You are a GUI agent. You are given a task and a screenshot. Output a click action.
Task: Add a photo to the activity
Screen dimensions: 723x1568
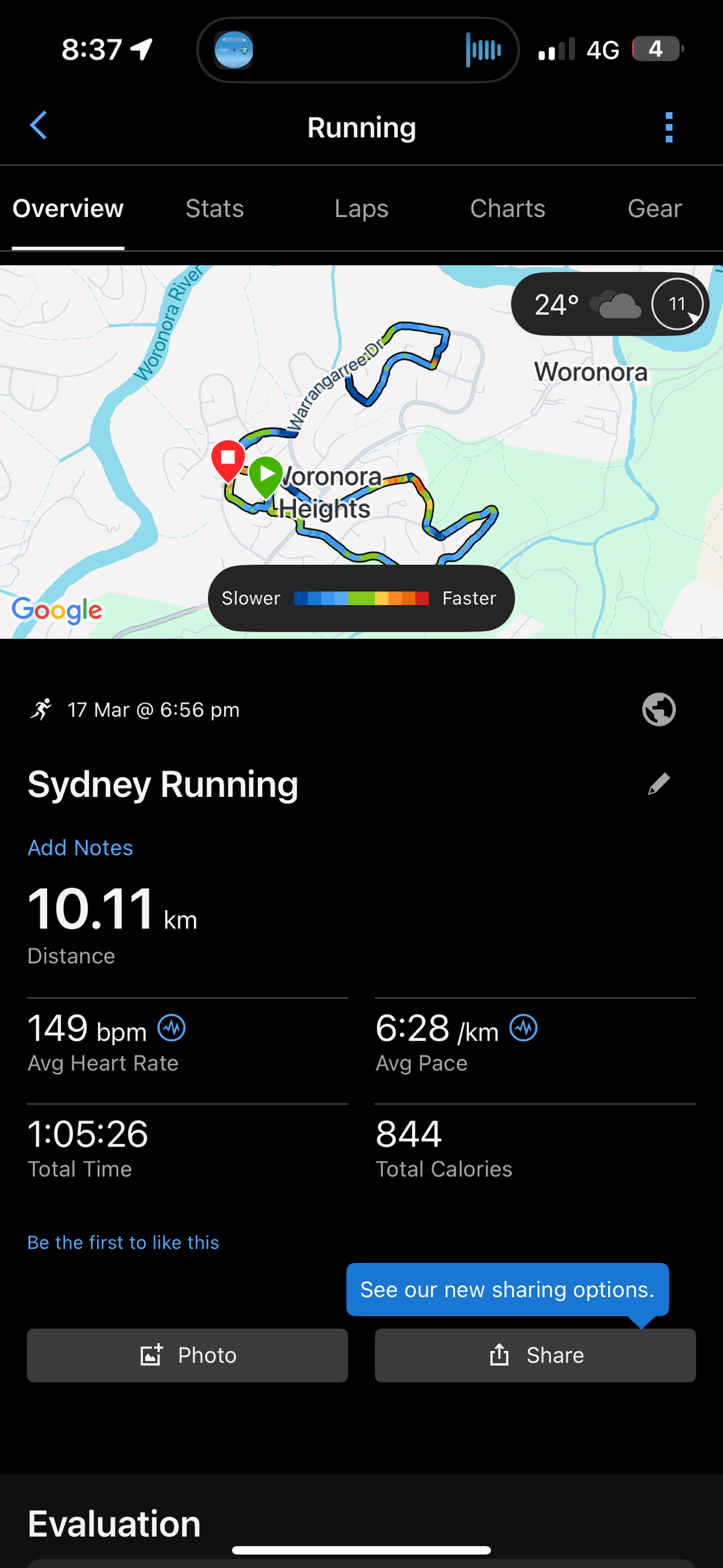[187, 1355]
